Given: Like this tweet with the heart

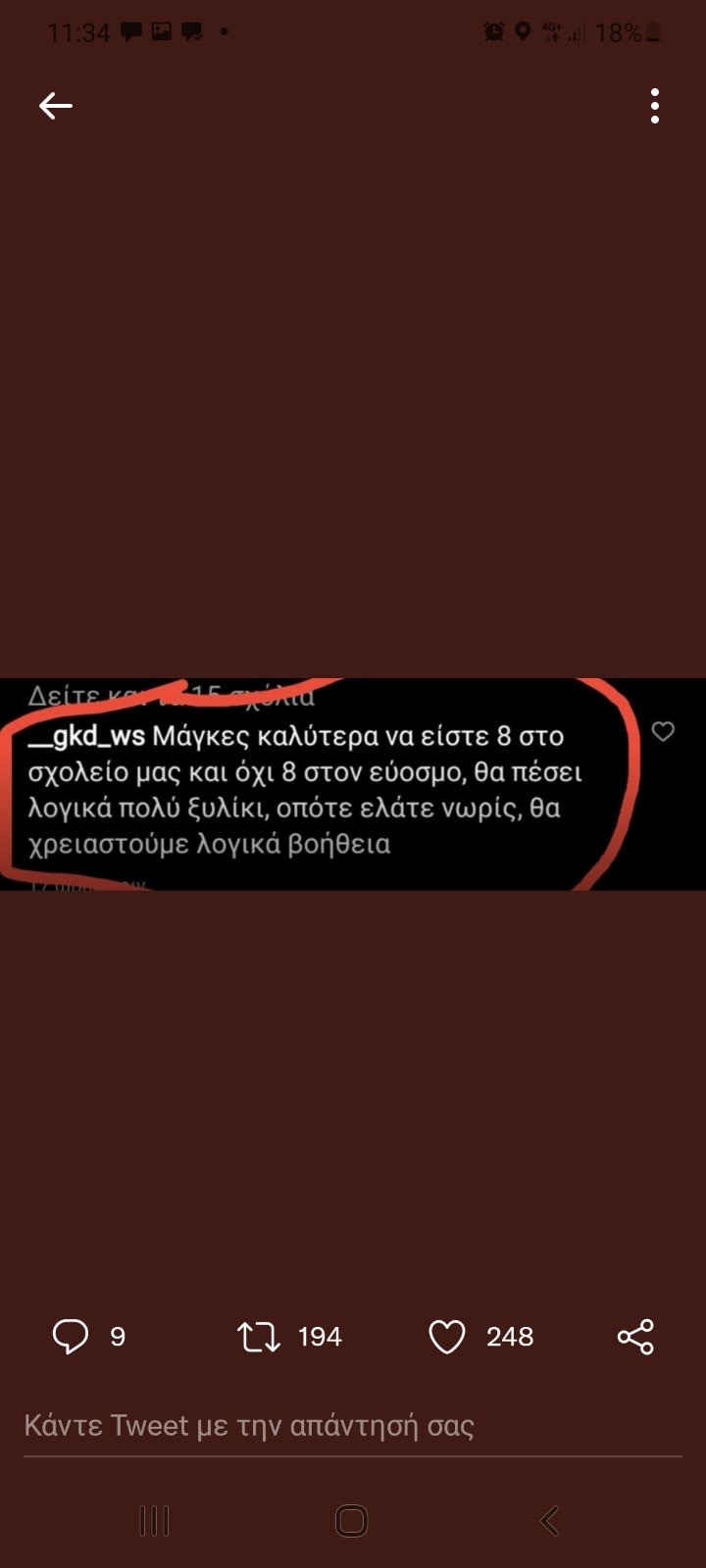Looking at the screenshot, I should point(447,1337).
